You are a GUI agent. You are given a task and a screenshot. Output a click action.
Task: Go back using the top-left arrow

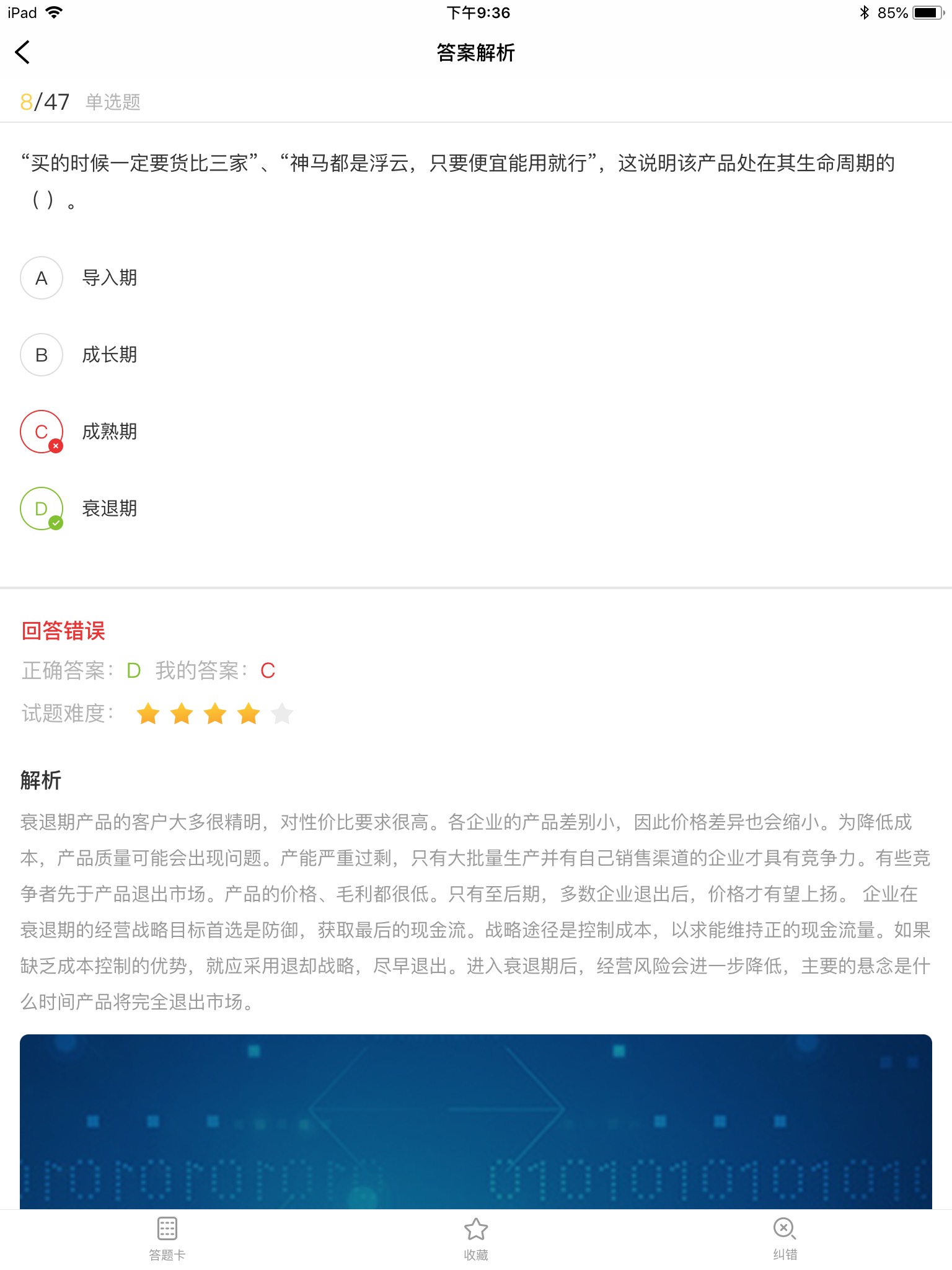pos(22,52)
